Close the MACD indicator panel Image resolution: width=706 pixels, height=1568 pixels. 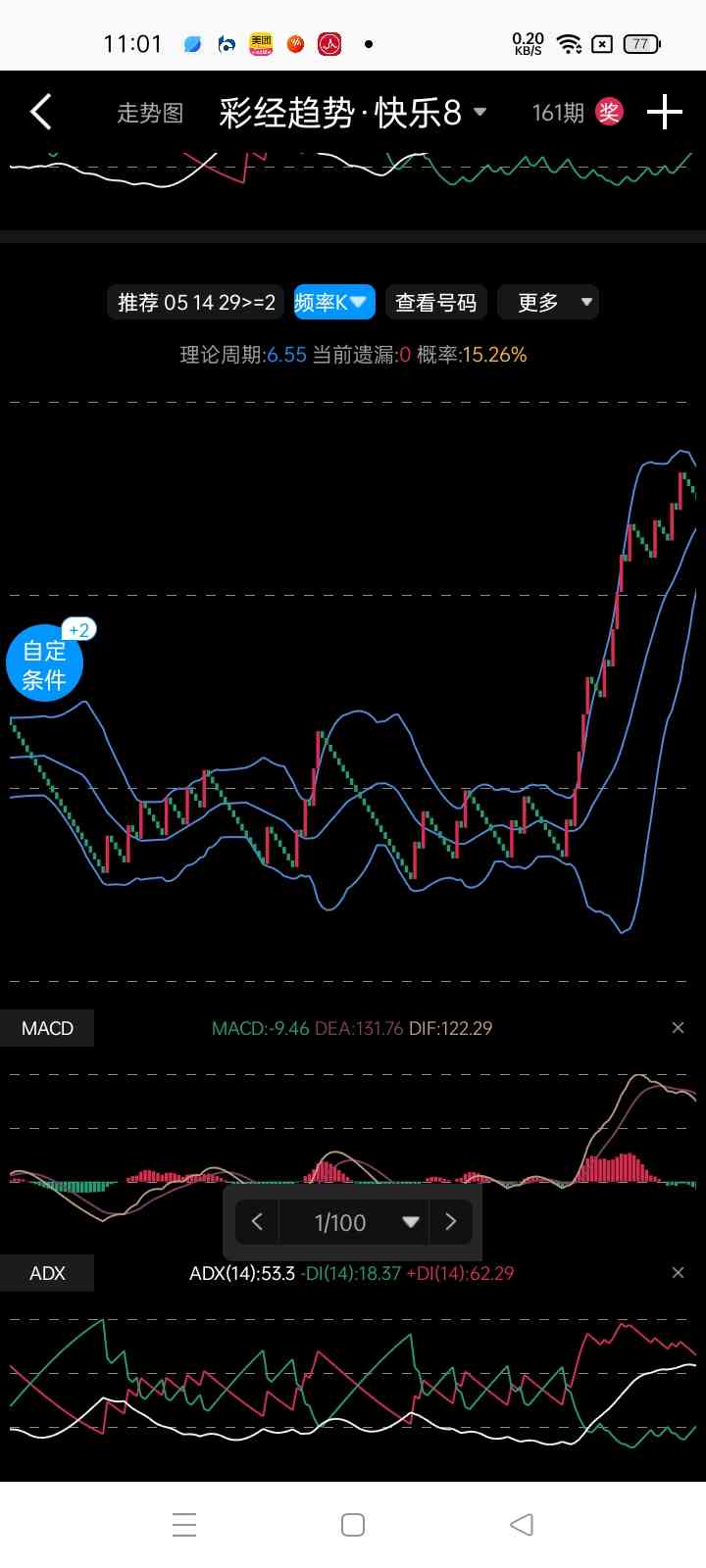pos(678,1028)
